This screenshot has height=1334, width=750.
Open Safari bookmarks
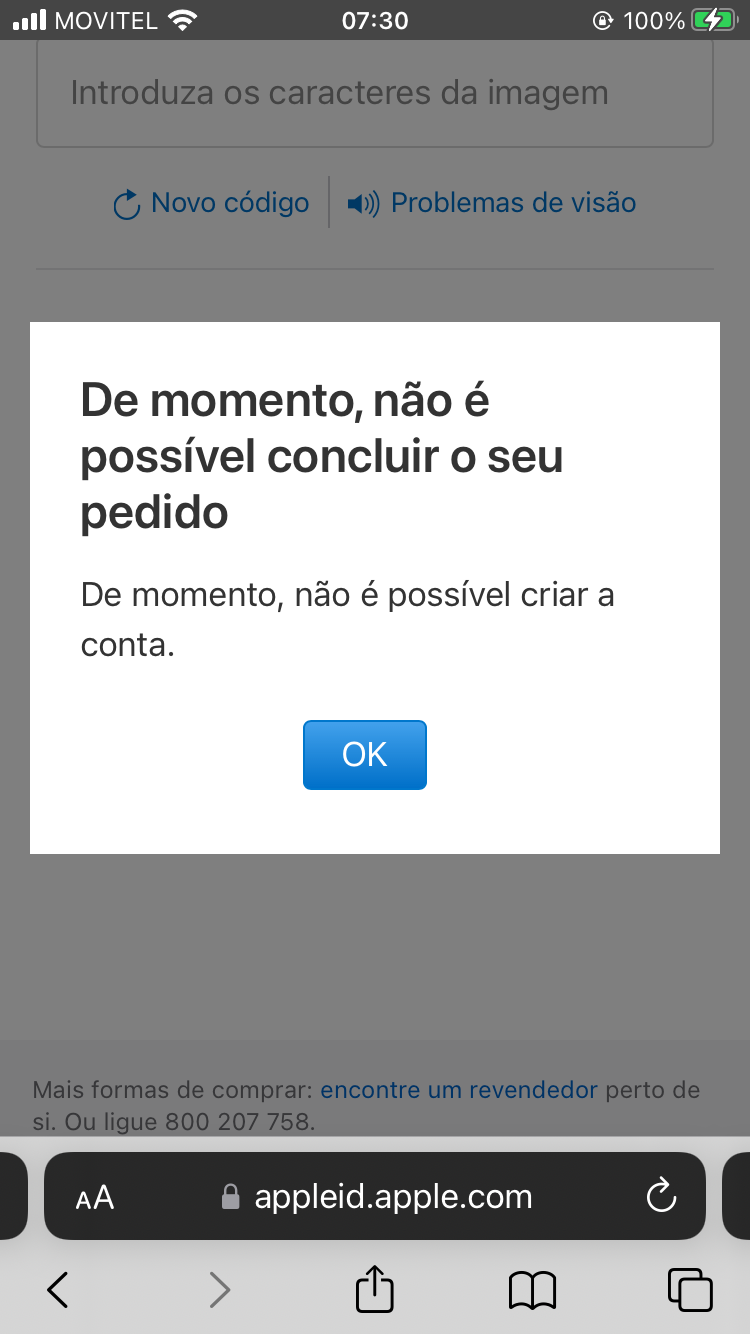tap(532, 1290)
